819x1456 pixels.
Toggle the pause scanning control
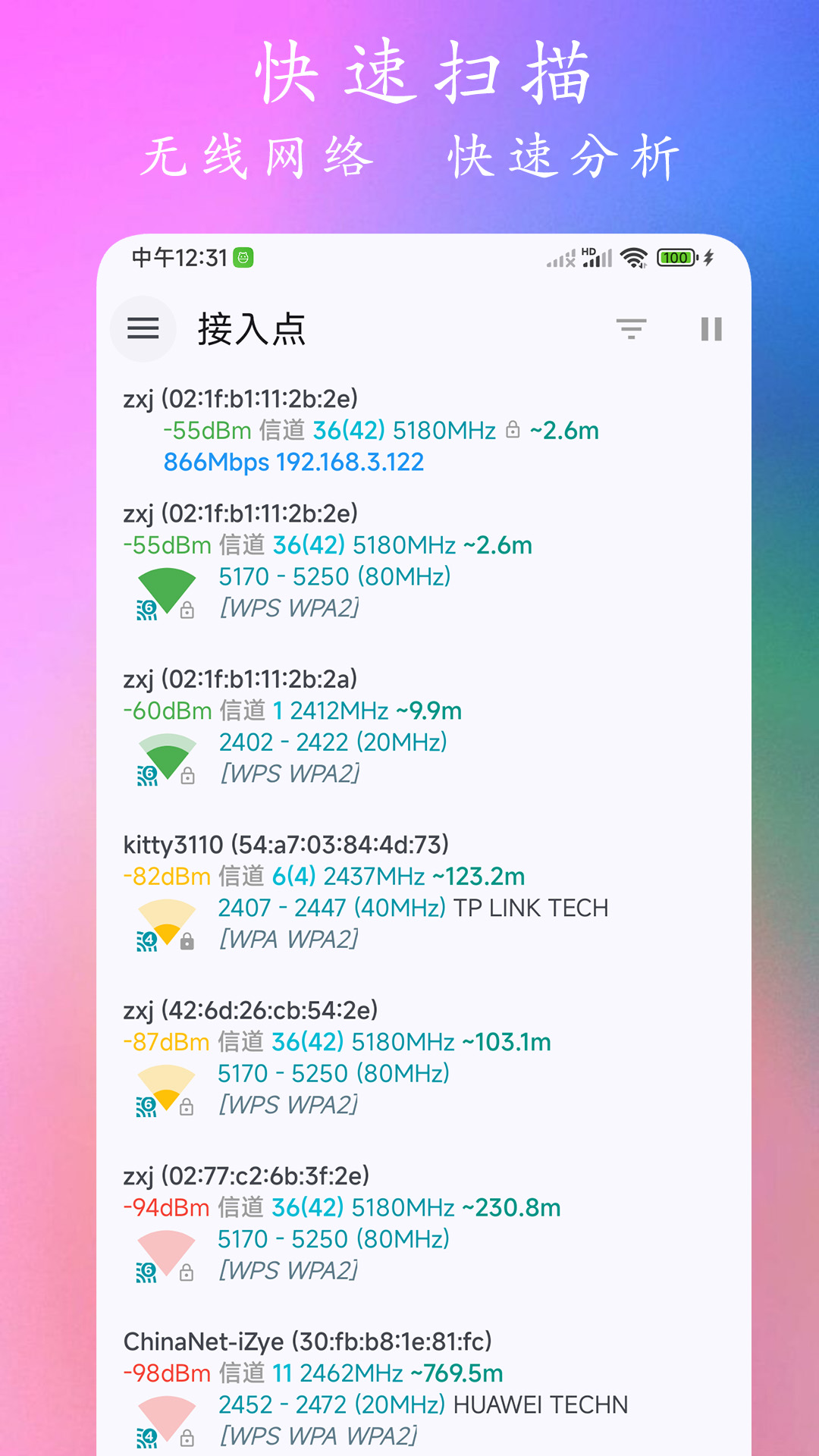[710, 328]
